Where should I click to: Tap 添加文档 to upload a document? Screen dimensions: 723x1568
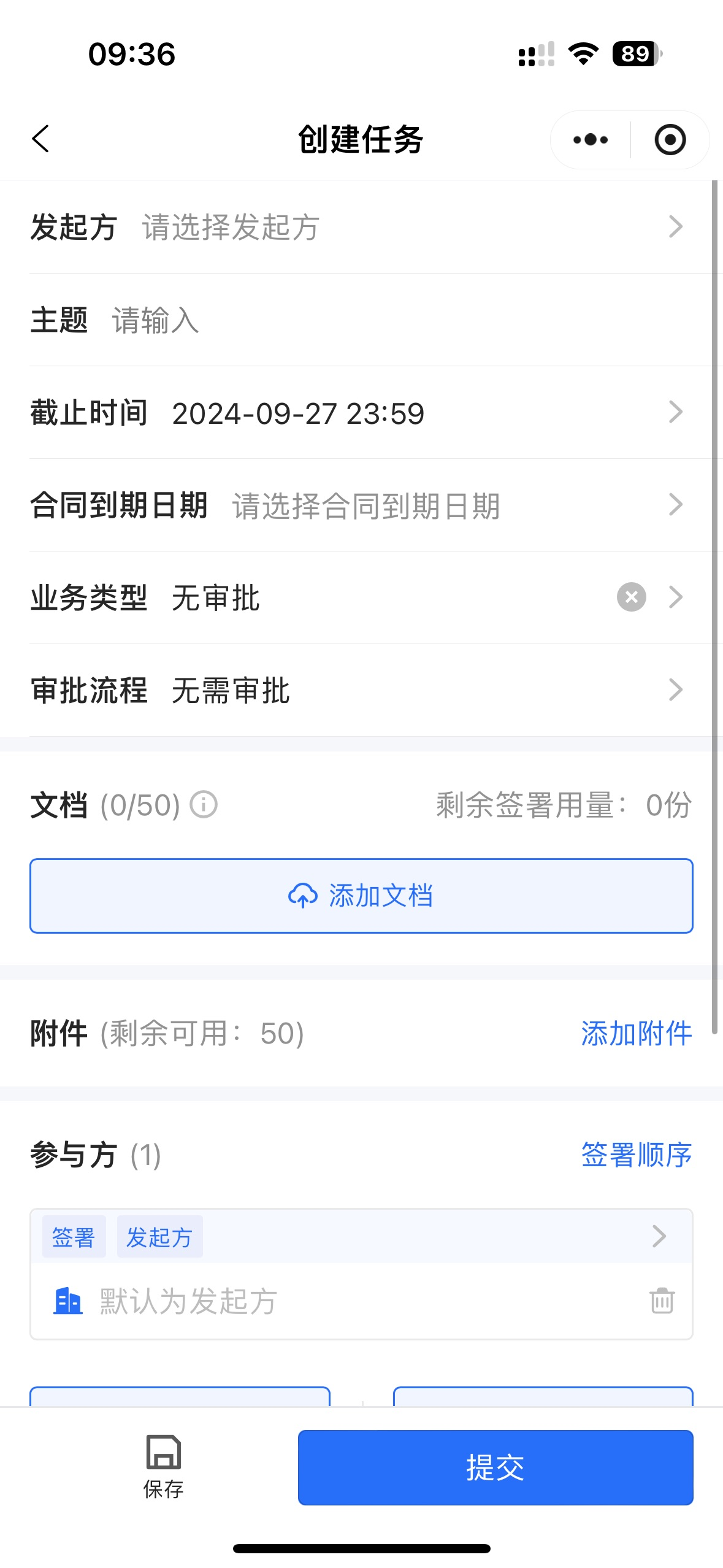(361, 896)
